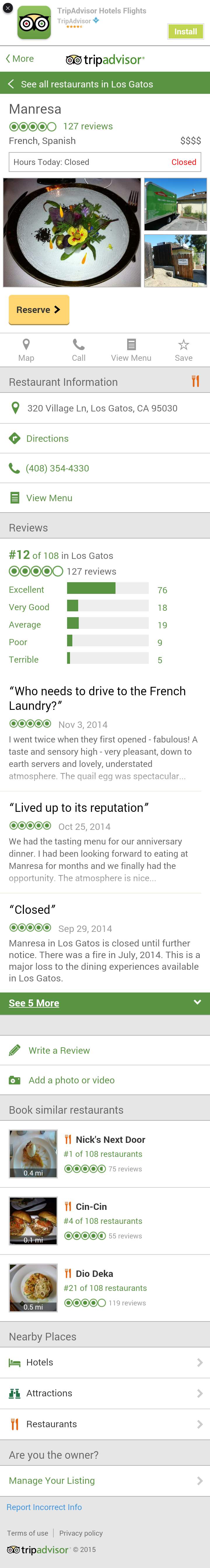Save Manresa with the star
The height and width of the screenshot is (1568, 210).
(183, 350)
